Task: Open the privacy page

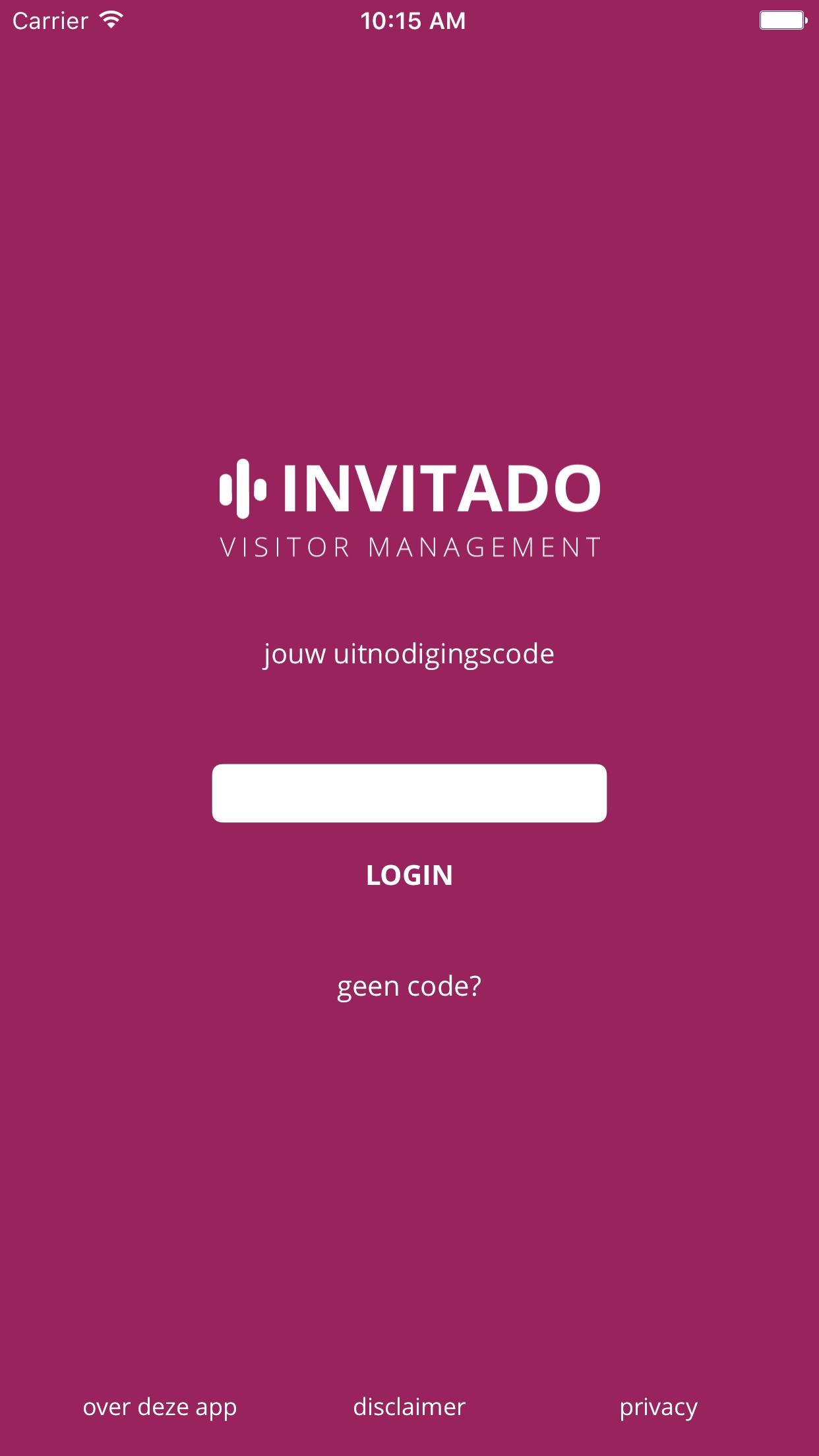Action: click(x=658, y=1407)
